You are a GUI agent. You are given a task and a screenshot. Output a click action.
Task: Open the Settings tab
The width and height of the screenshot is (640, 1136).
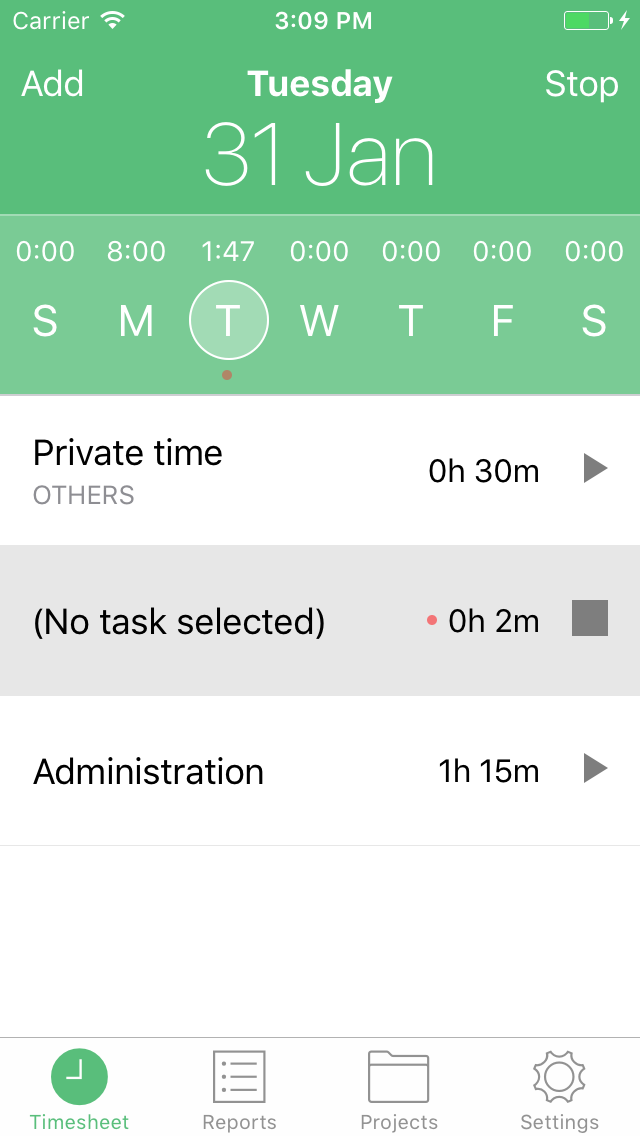click(559, 1090)
